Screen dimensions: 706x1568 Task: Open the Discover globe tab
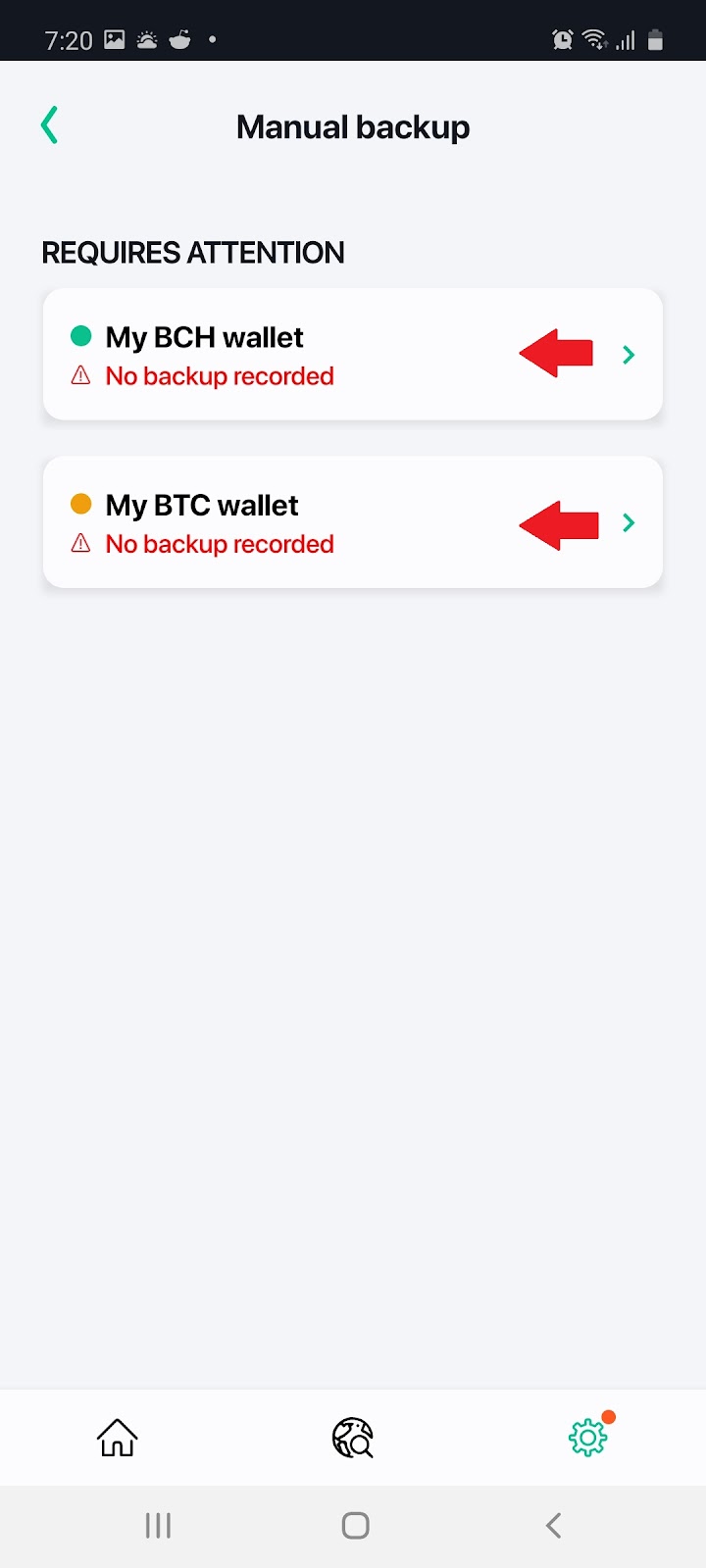click(x=353, y=1438)
